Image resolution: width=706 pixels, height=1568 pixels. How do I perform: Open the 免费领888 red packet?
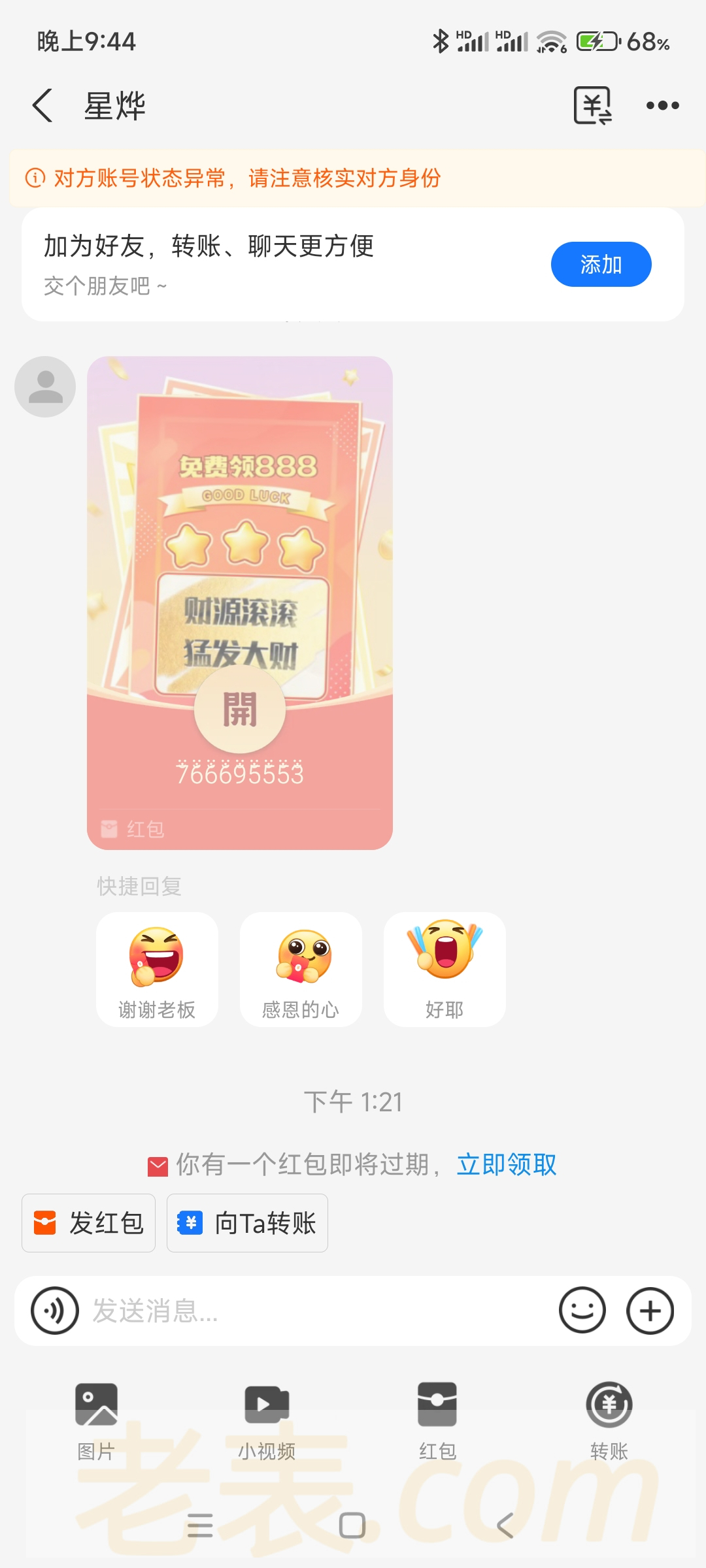240,709
